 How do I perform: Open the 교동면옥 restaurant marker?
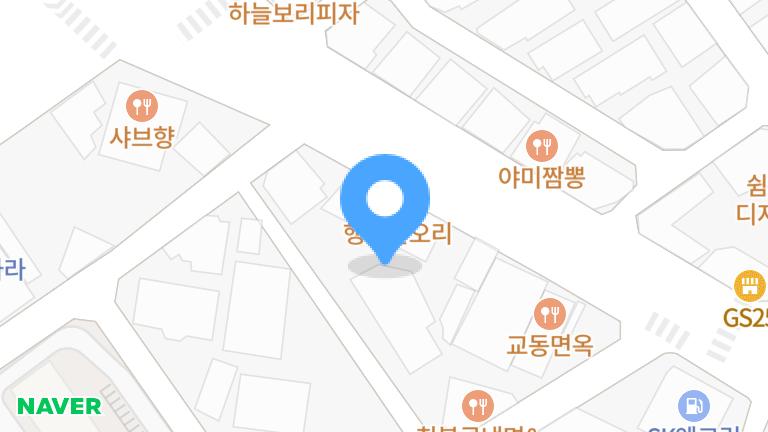[x=549, y=314]
